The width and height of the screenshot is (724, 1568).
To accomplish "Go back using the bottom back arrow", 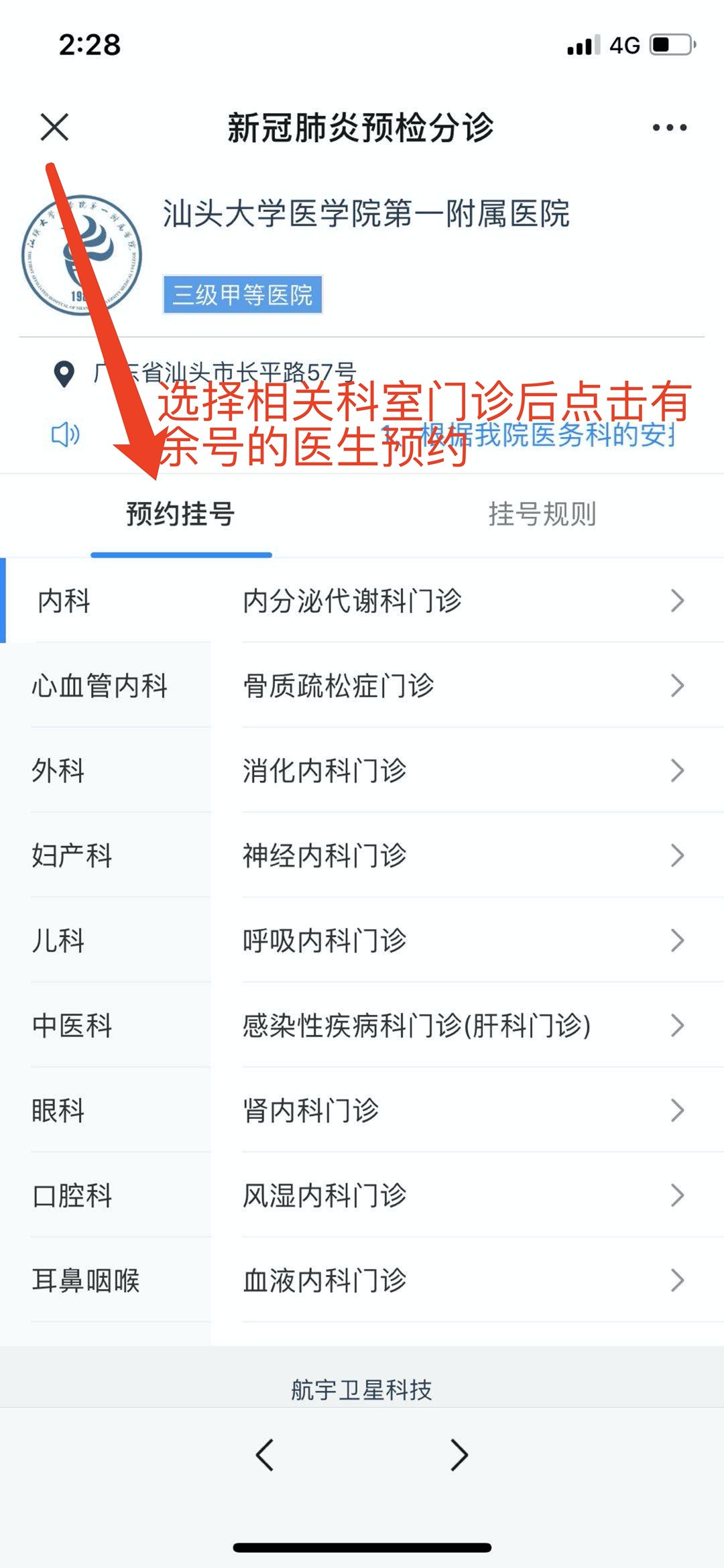I will 265,1455.
